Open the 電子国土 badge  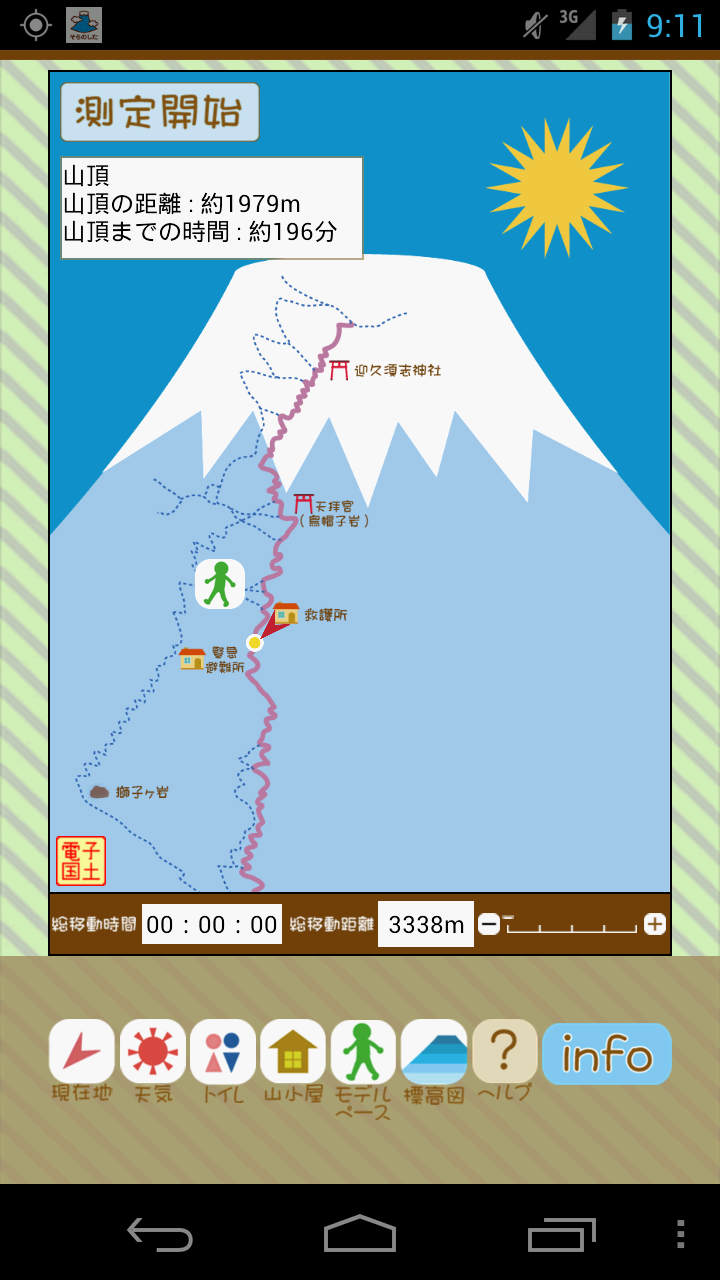pyautogui.click(x=81, y=861)
